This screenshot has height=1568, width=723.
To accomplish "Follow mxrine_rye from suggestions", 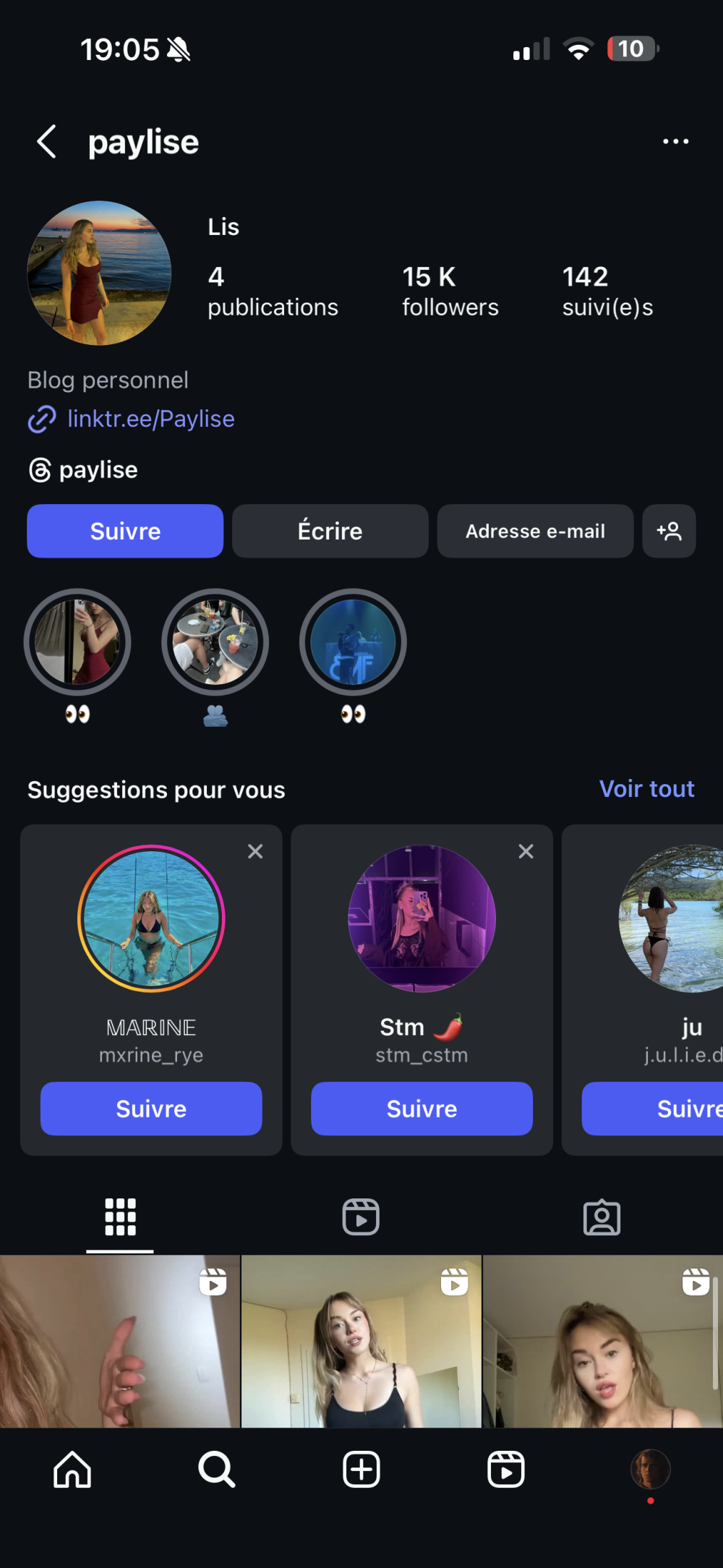I will click(x=151, y=1108).
